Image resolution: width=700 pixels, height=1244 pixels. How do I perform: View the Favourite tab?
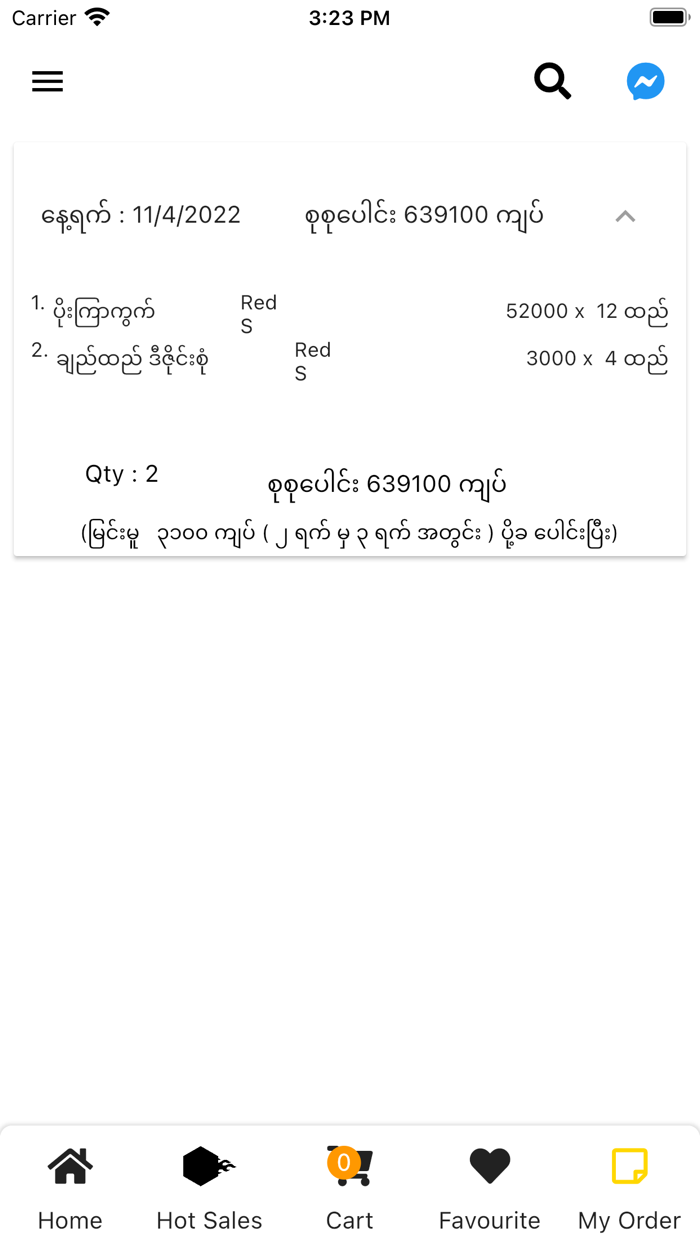point(489,1187)
